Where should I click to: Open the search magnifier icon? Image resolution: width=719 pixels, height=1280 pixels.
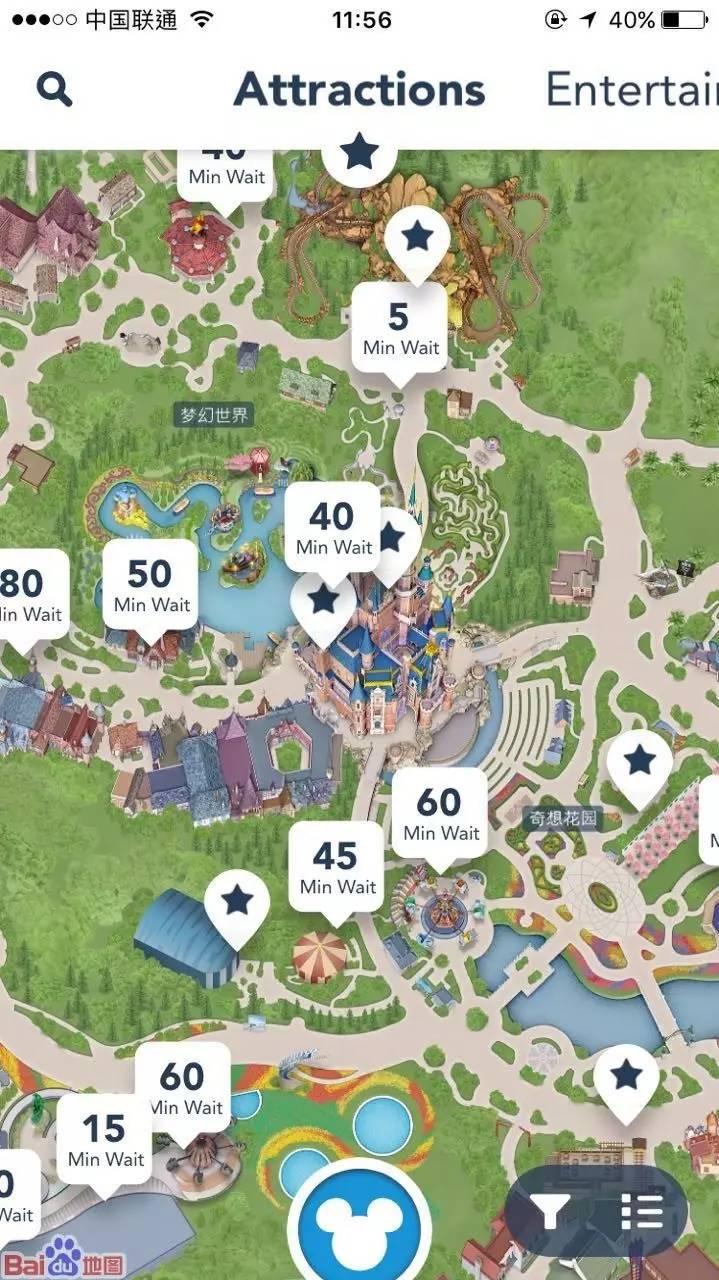pos(55,90)
